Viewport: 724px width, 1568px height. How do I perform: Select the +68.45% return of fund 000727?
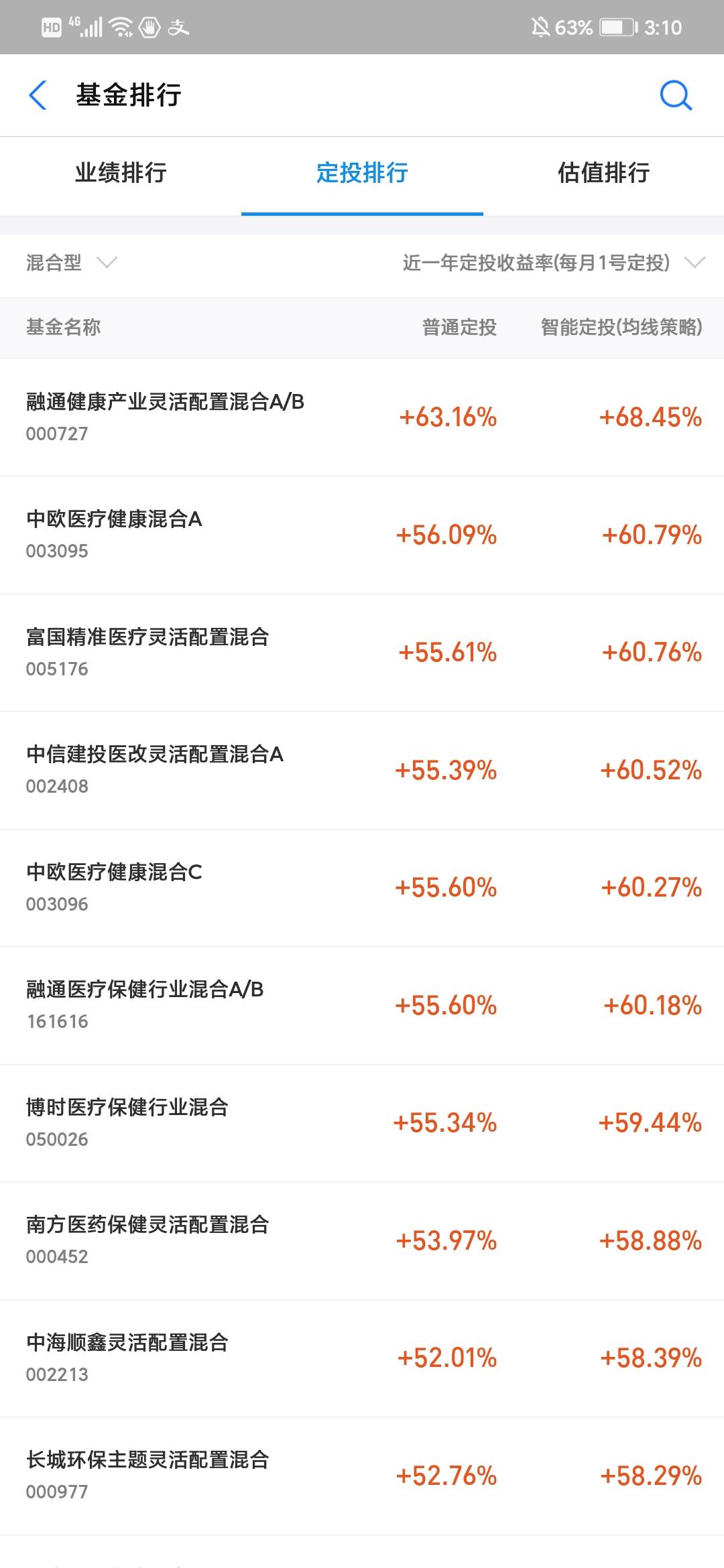coord(650,417)
